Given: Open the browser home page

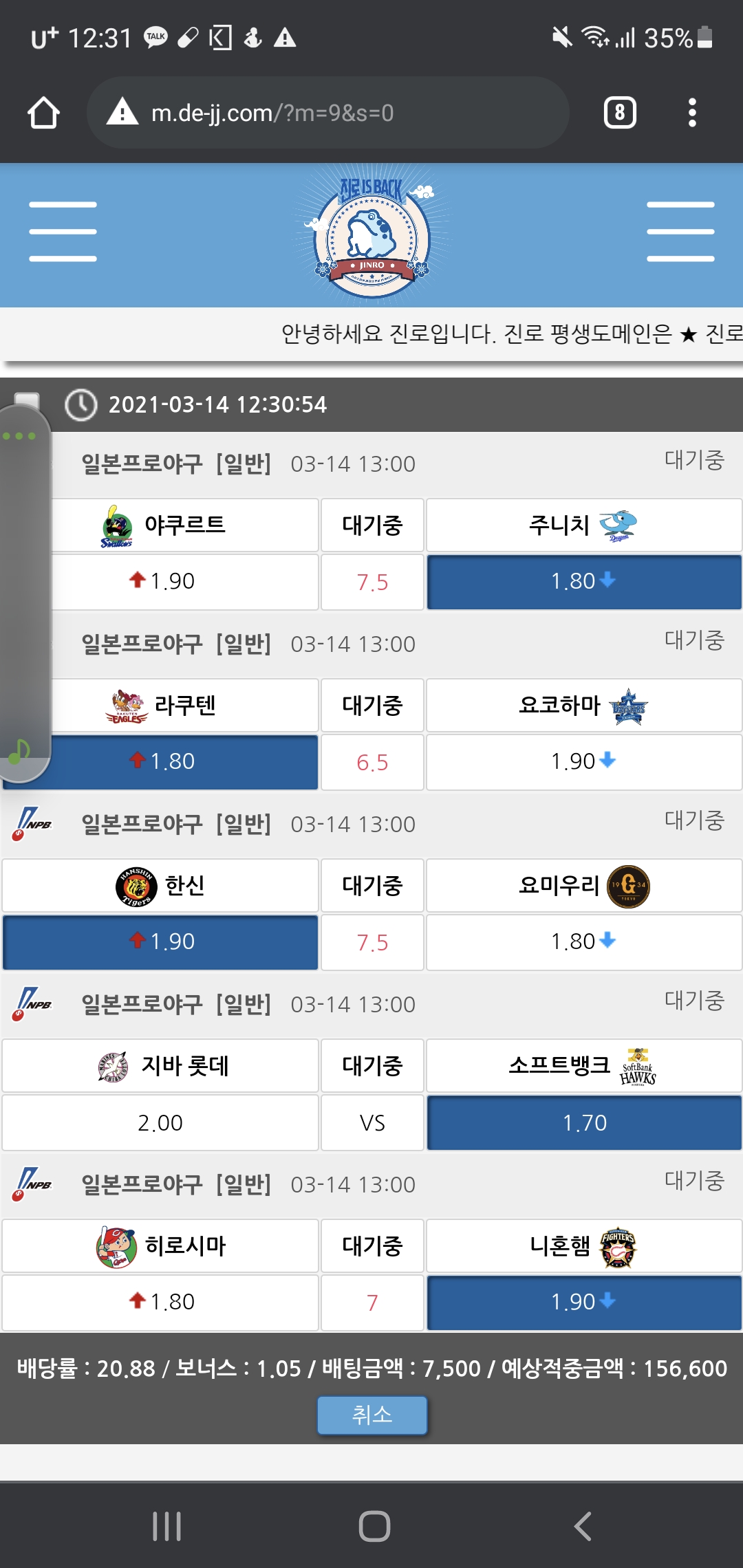Looking at the screenshot, I should click(x=43, y=113).
